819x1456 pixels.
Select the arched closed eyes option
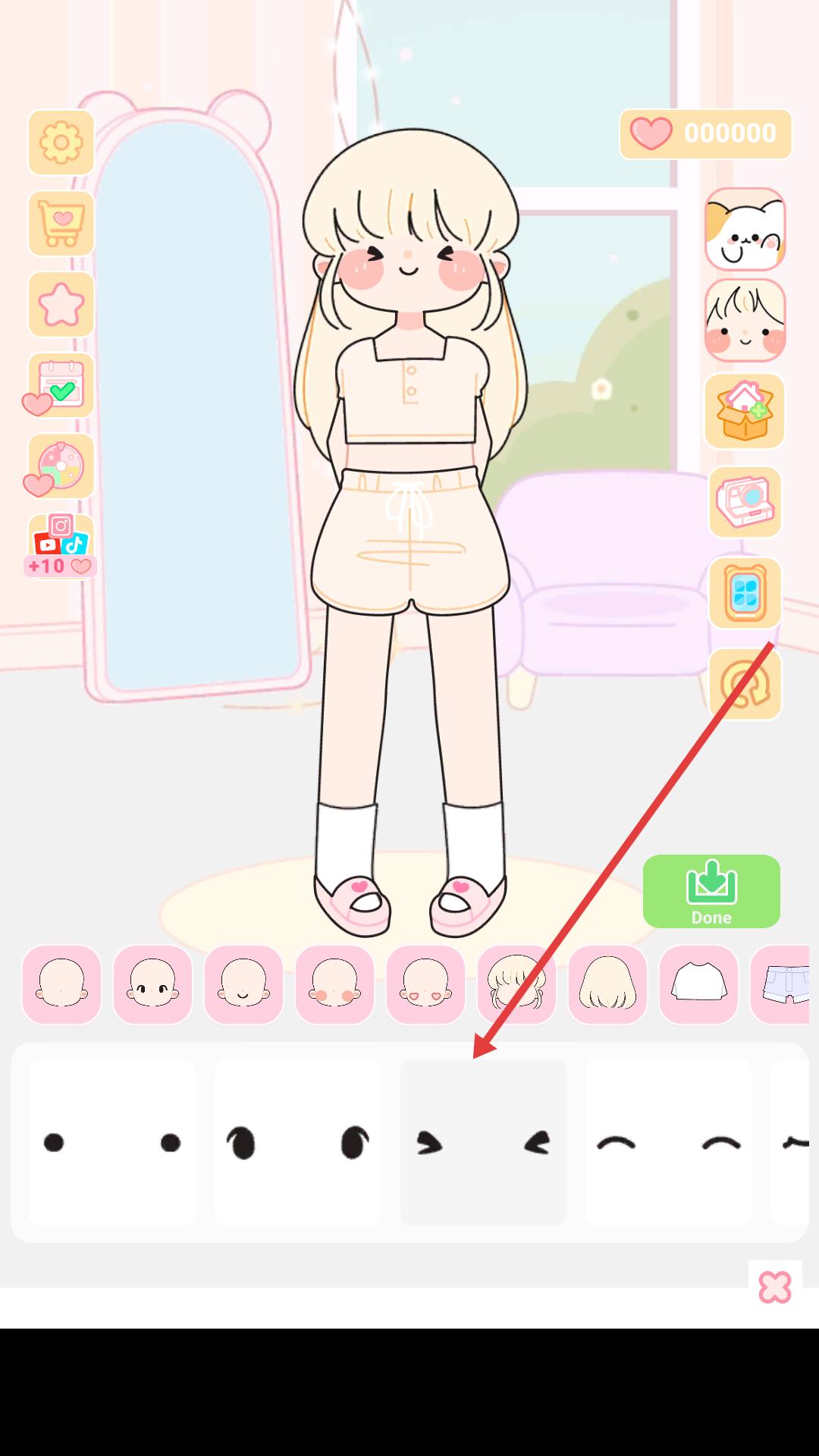(x=668, y=1142)
